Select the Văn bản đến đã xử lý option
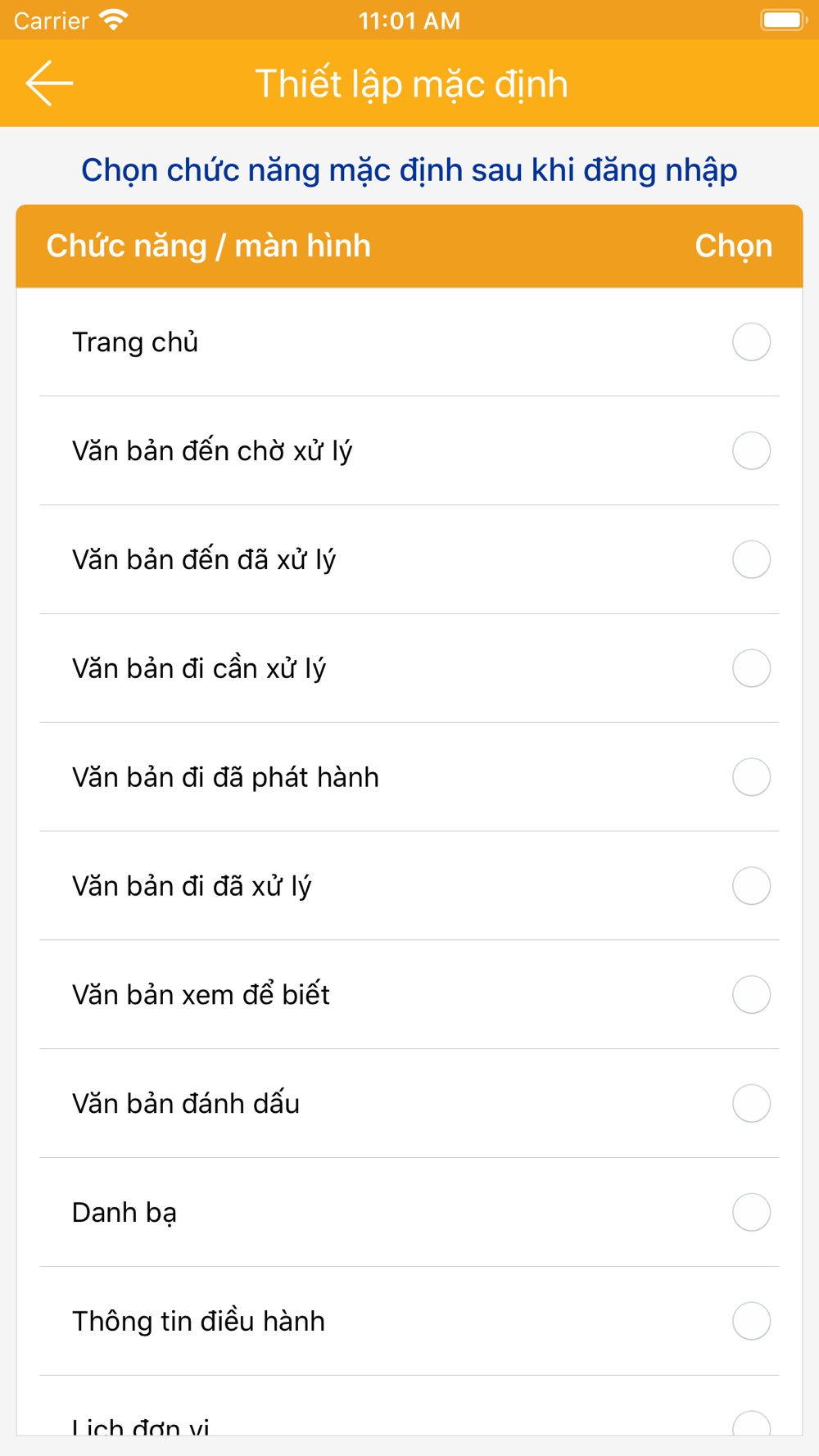819x1456 pixels. tap(751, 560)
